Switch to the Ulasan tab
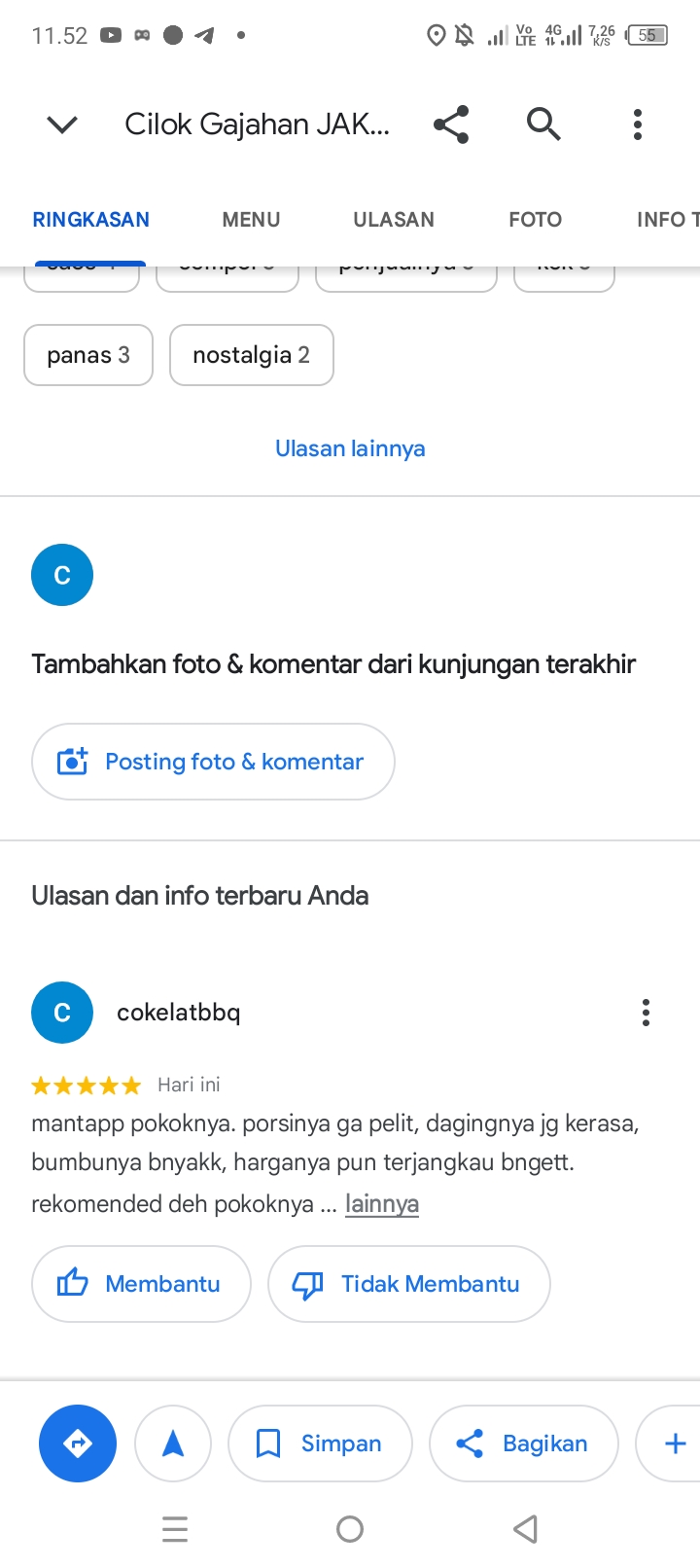 click(394, 220)
